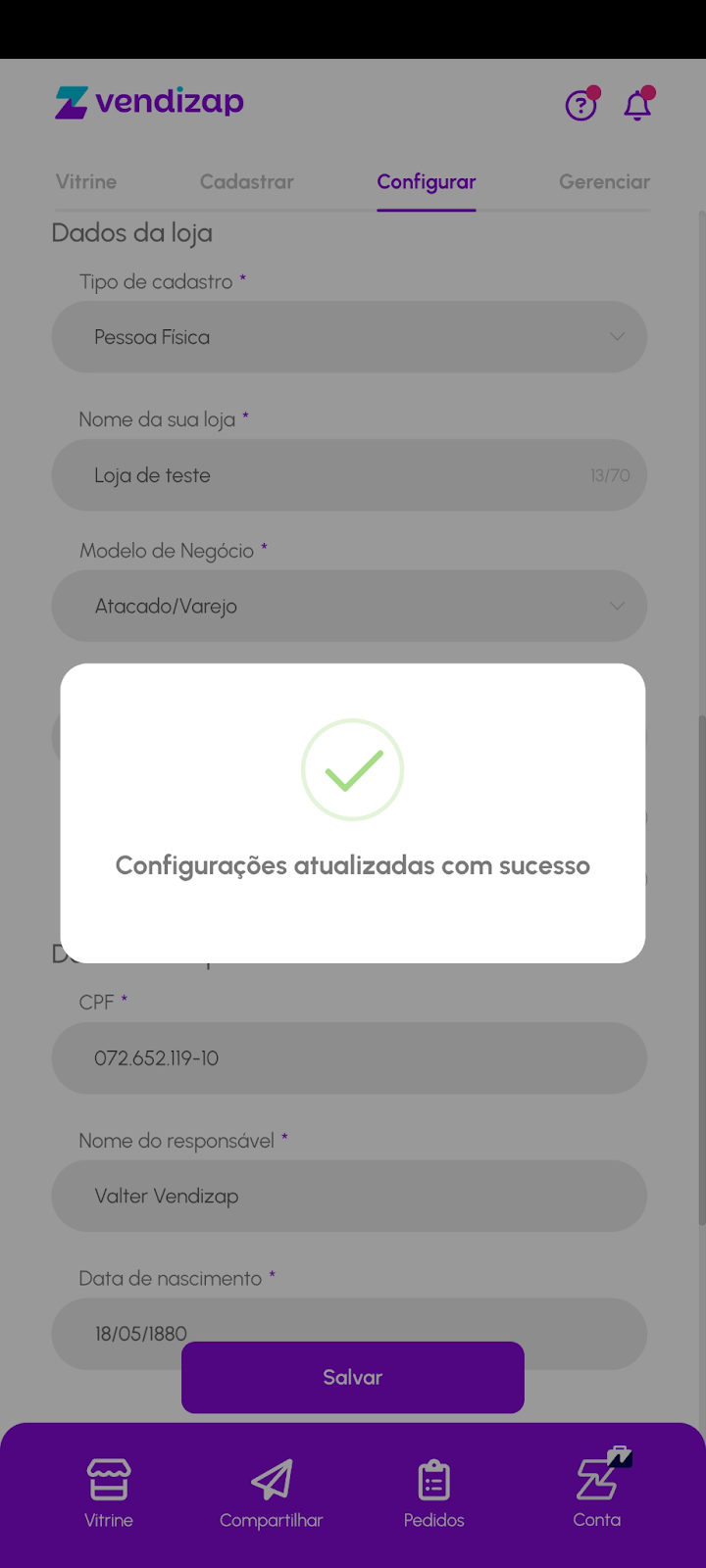Switch to the Vitrine top tab
This screenshot has width=706, height=1568.
click(x=86, y=181)
